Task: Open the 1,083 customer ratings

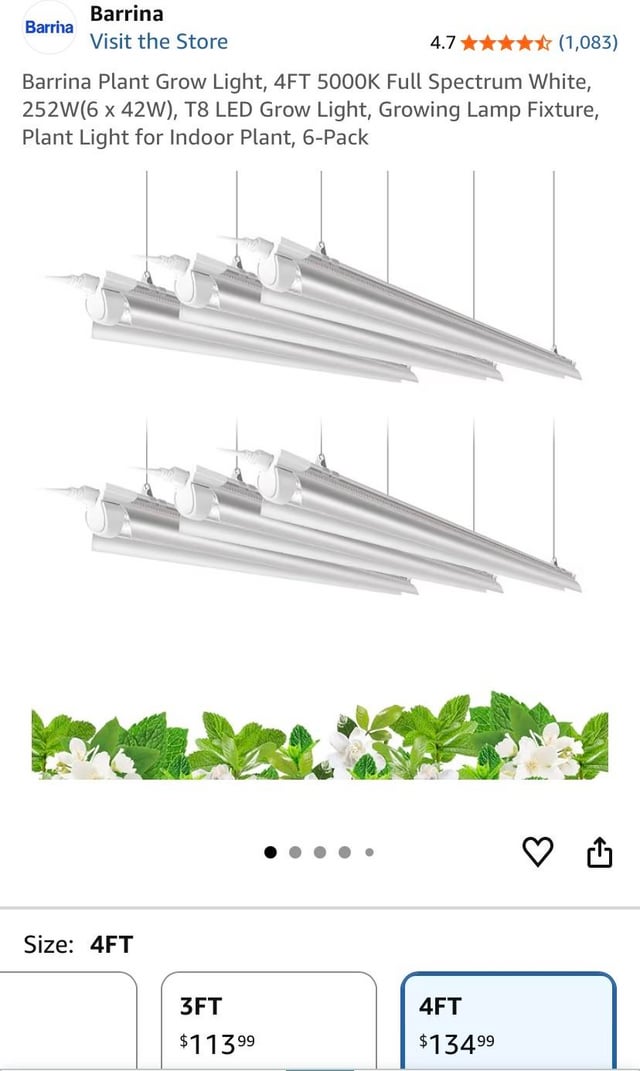Action: (588, 42)
